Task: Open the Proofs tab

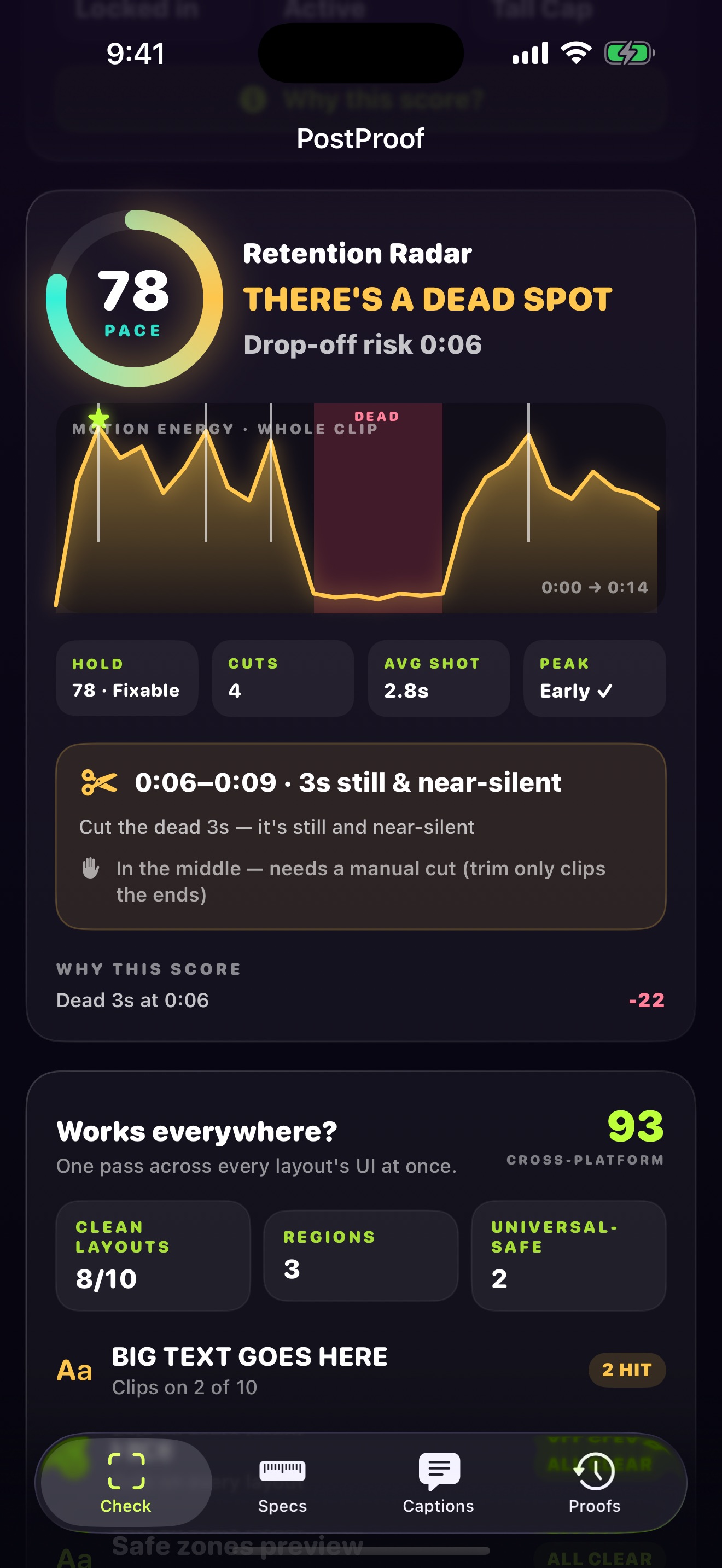Action: [595, 1483]
